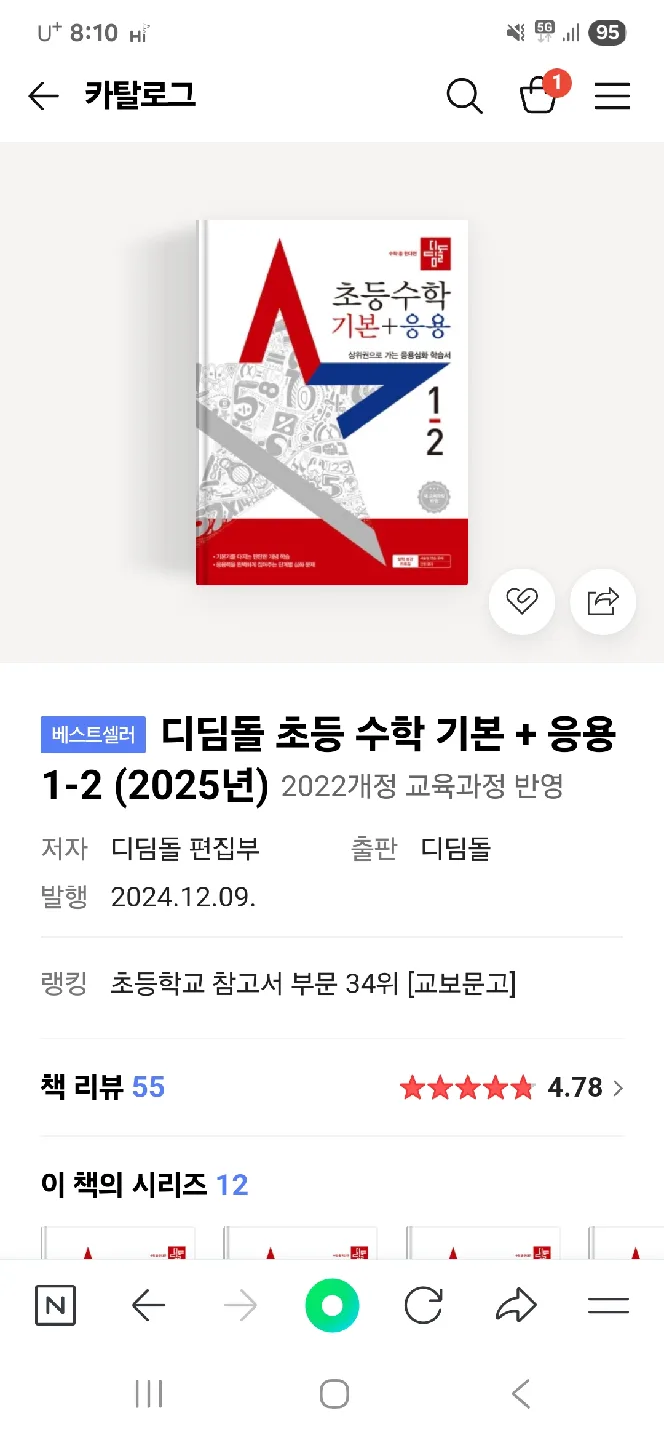Open 책 리뷰 55 reviews section
This screenshot has width=664, height=1440.
click(x=103, y=1087)
